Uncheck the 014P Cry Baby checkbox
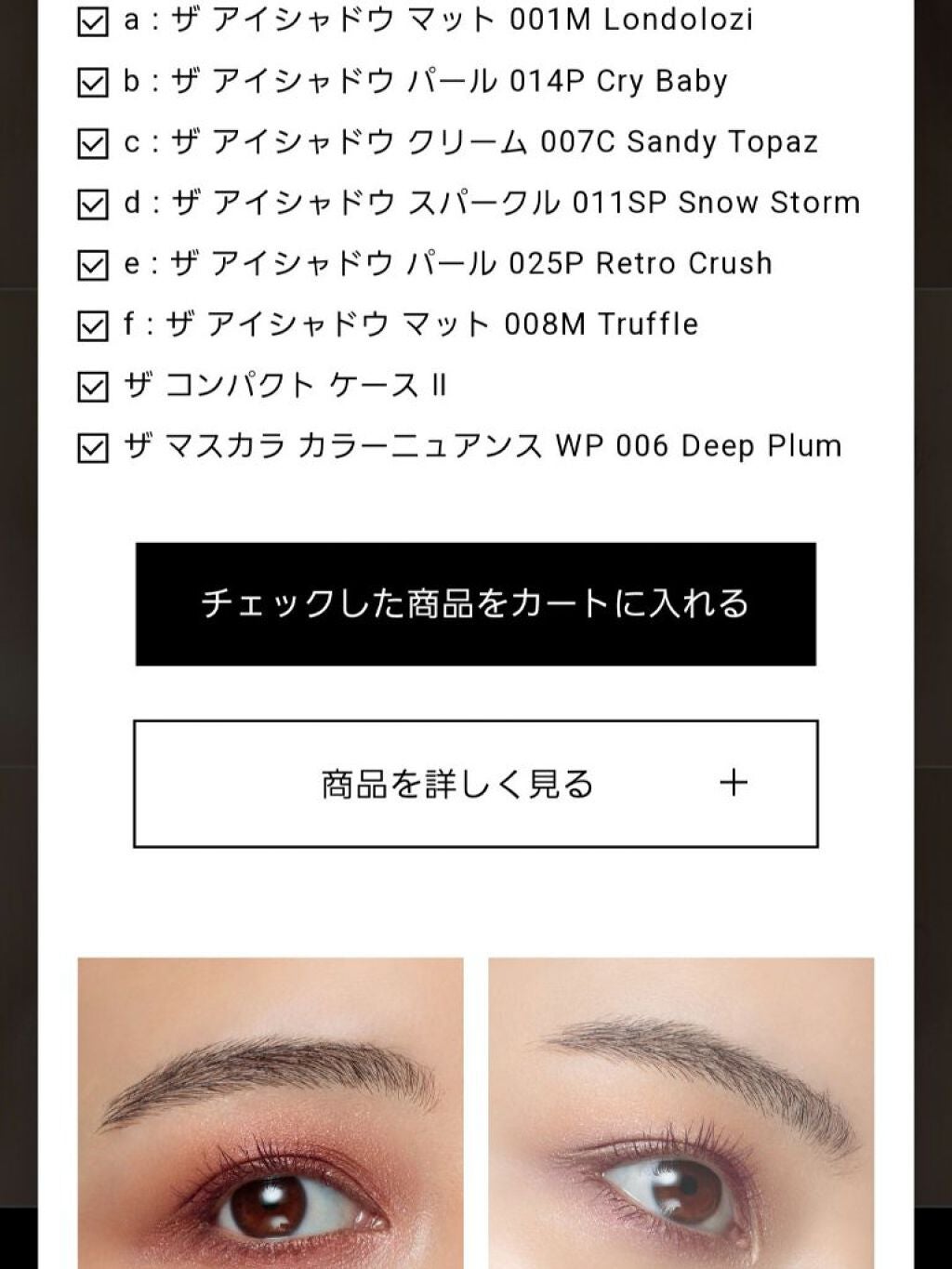The image size is (952, 1269). tap(92, 83)
